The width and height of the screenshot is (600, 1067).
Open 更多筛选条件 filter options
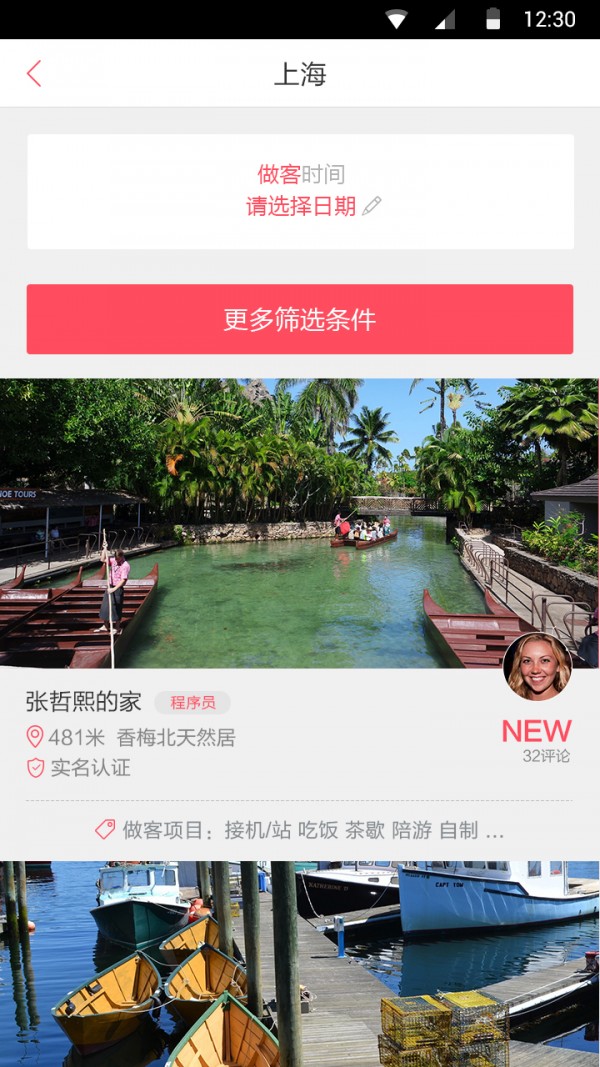pos(300,320)
